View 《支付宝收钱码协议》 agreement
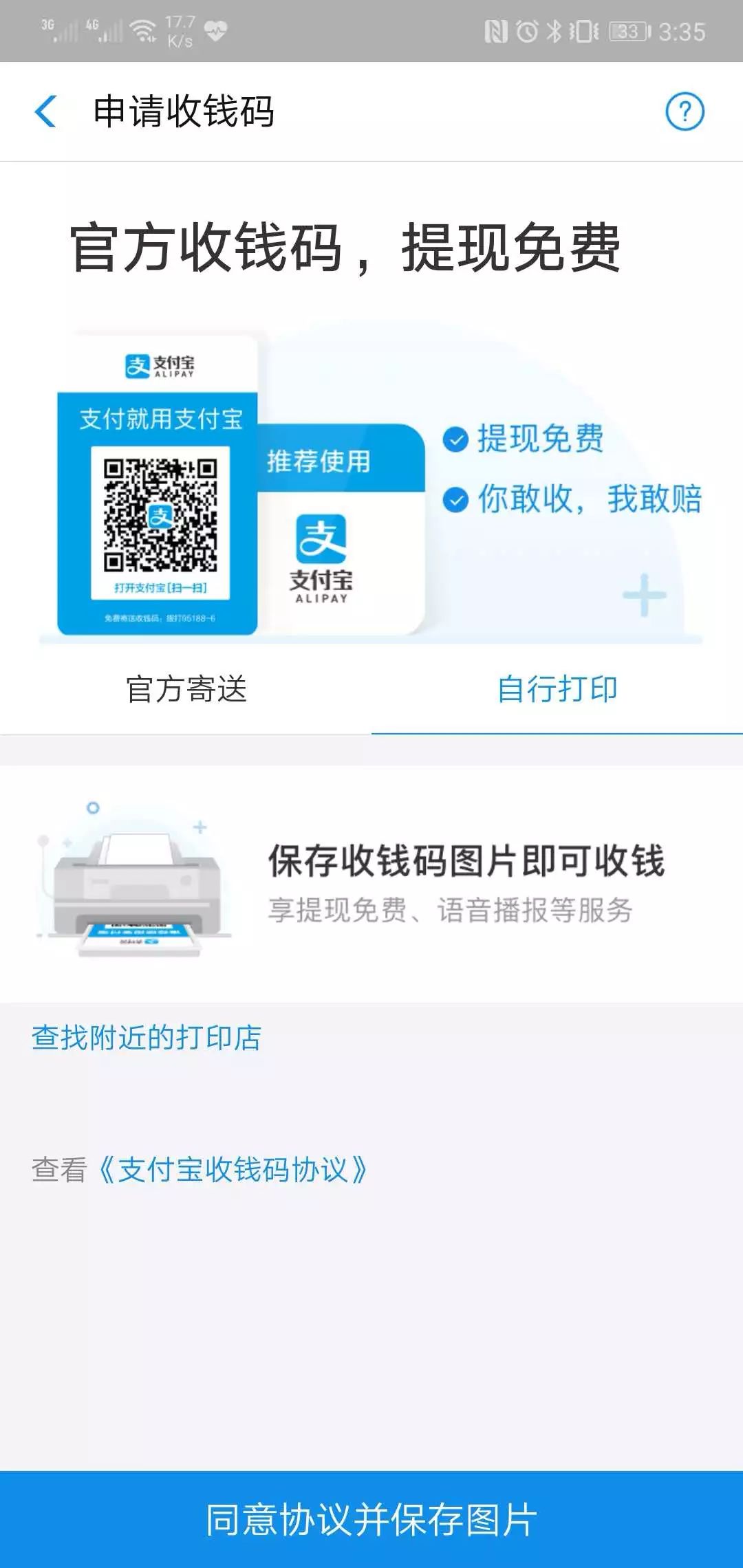 click(x=233, y=1169)
